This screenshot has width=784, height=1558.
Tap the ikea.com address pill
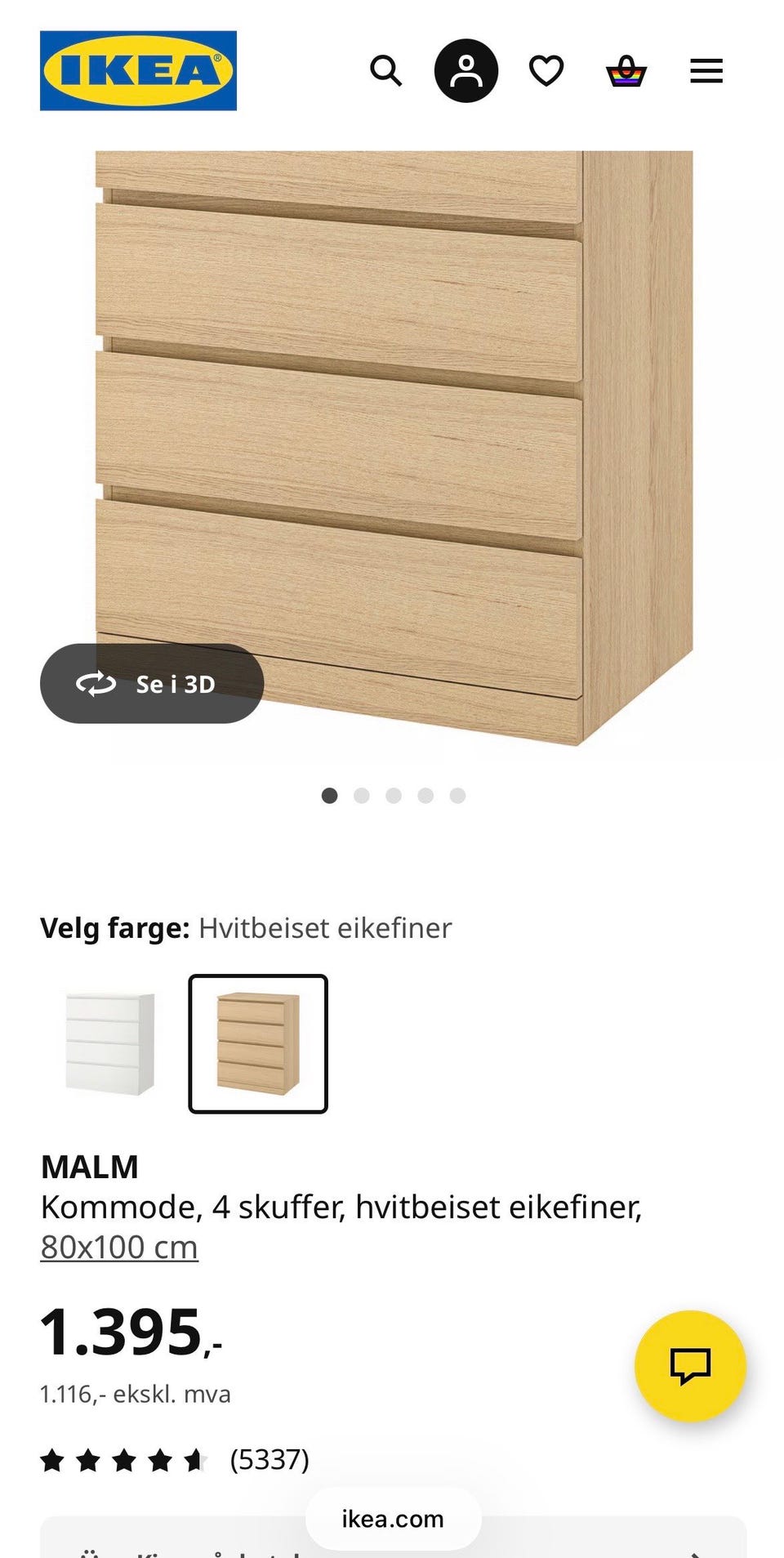click(391, 1519)
